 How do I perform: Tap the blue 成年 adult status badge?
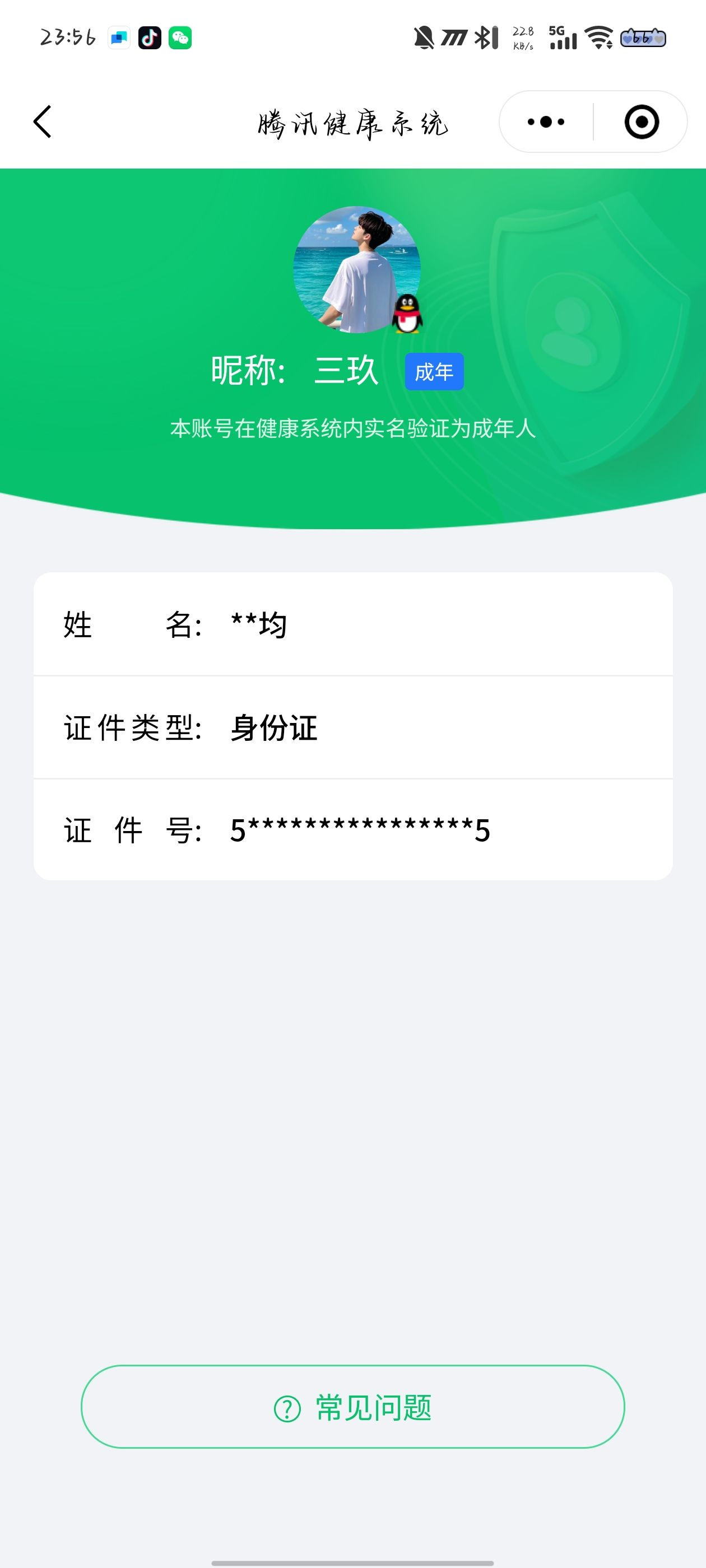click(x=435, y=372)
